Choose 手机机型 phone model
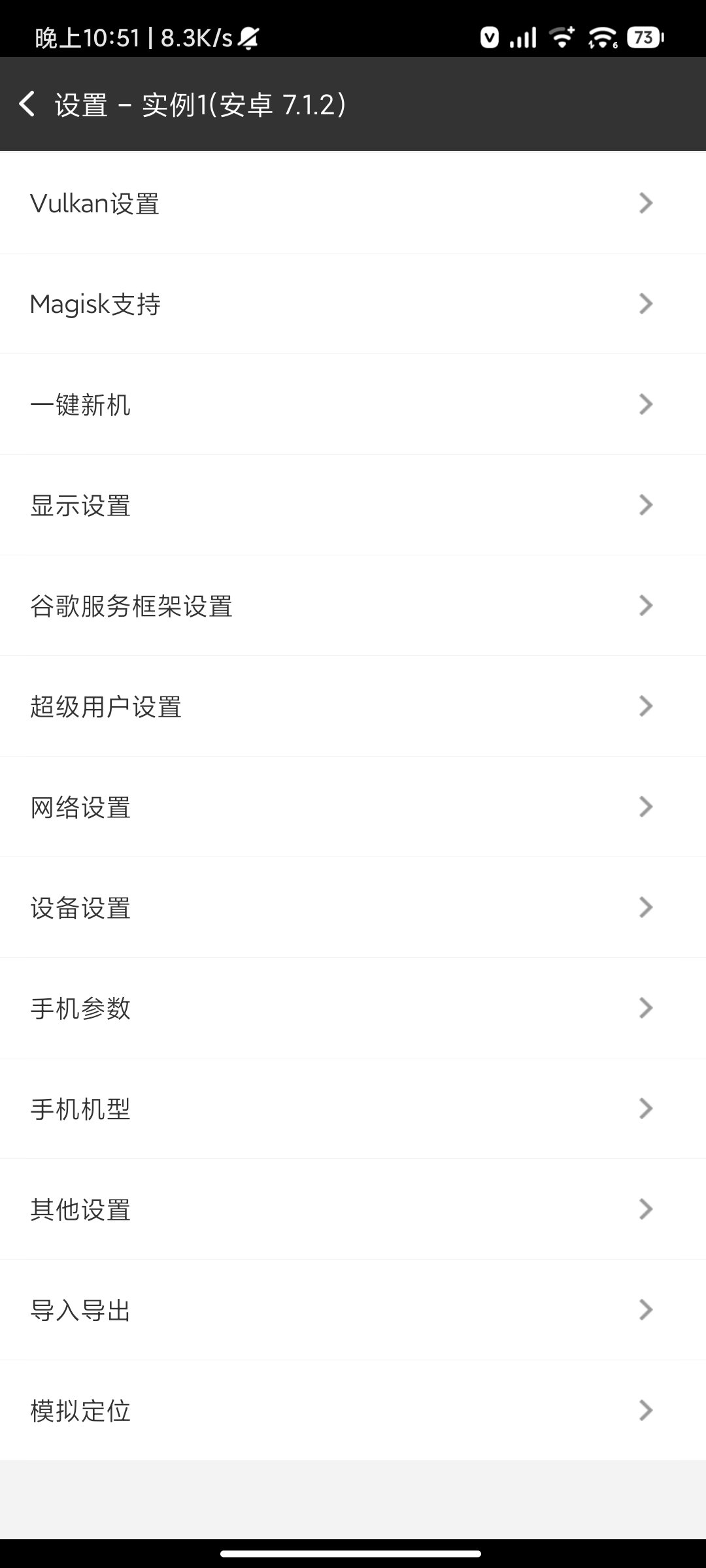This screenshot has height=1568, width=706. 353,1109
